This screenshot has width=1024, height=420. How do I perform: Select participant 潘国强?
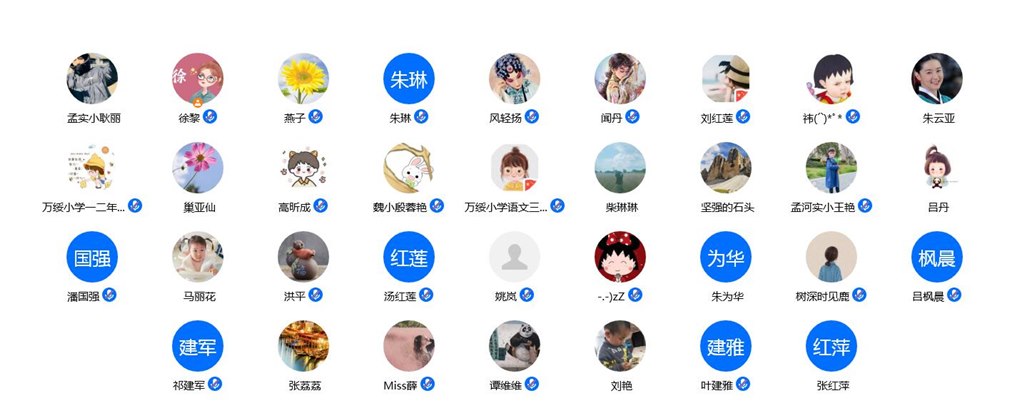coord(92,257)
